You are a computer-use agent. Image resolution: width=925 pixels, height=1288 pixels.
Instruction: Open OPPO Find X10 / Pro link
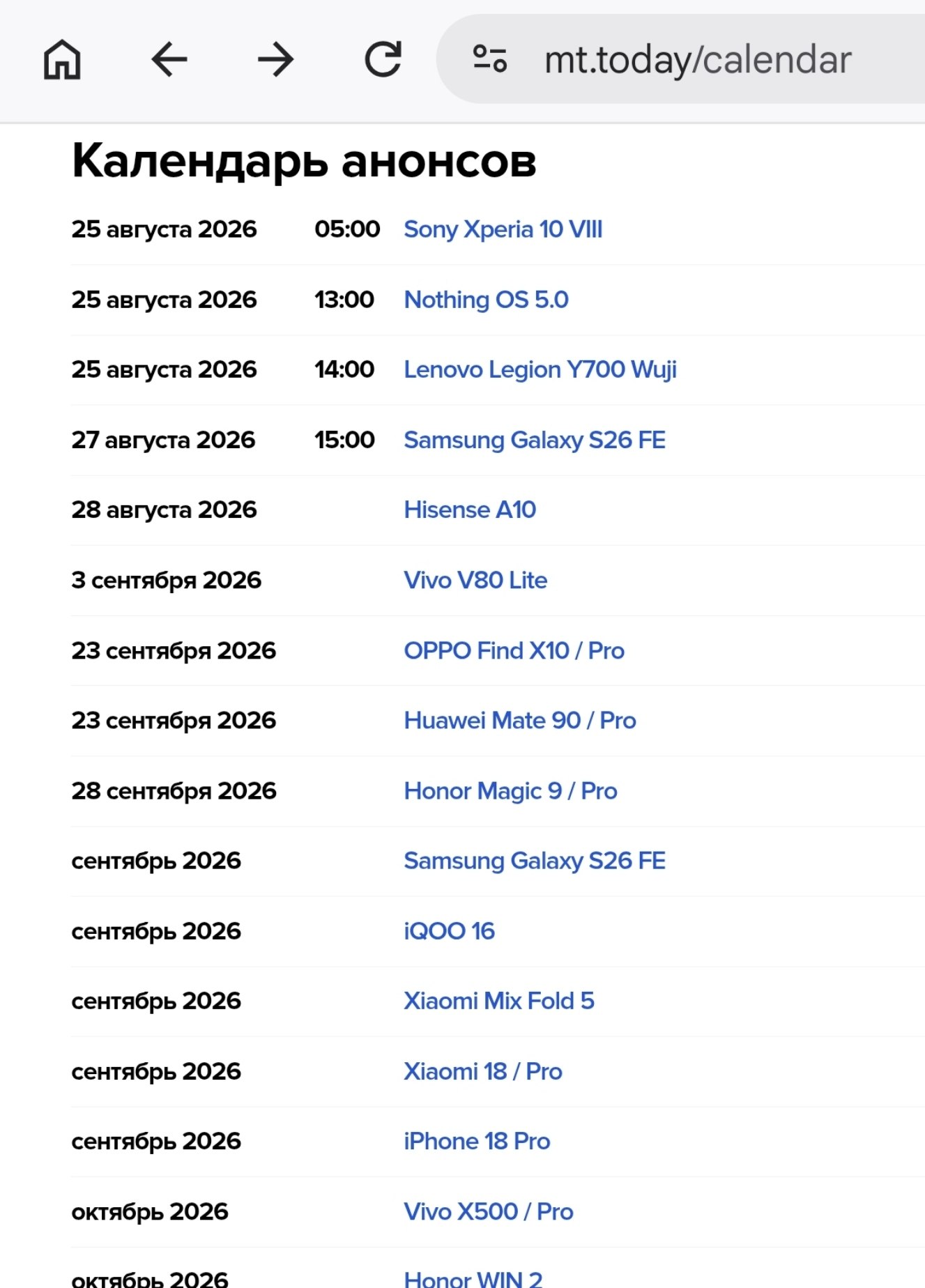[514, 651]
